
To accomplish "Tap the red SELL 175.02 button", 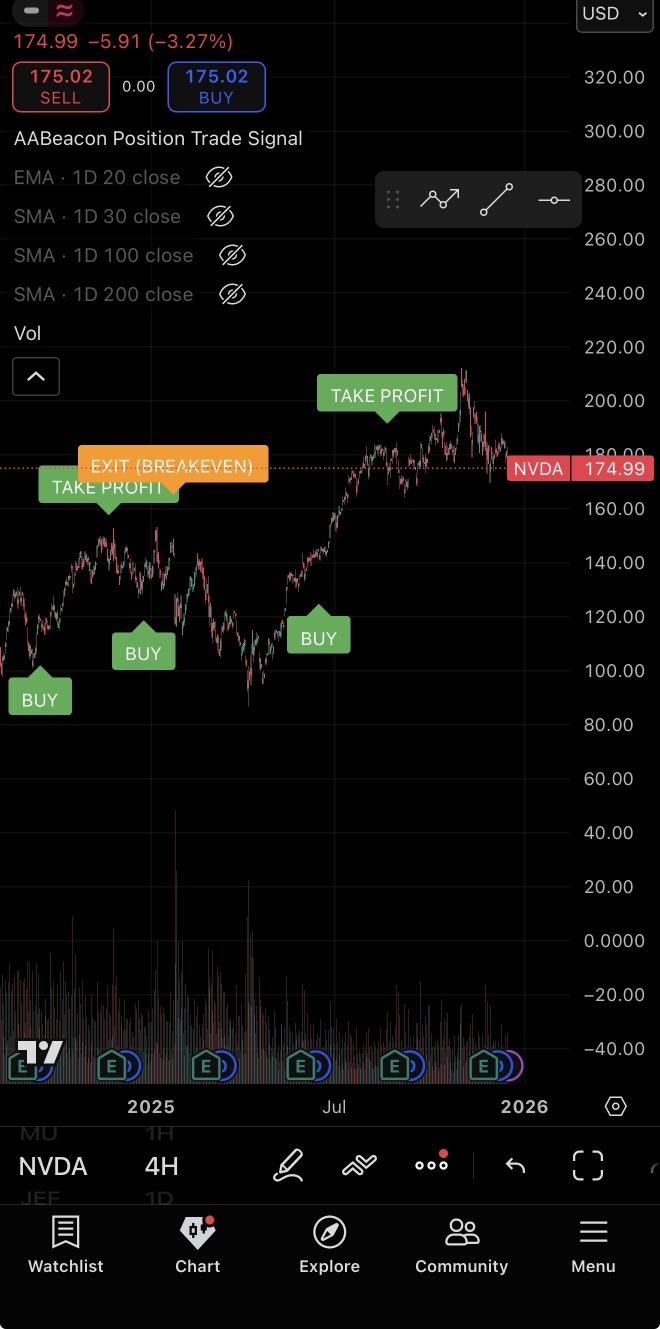I will pos(60,87).
